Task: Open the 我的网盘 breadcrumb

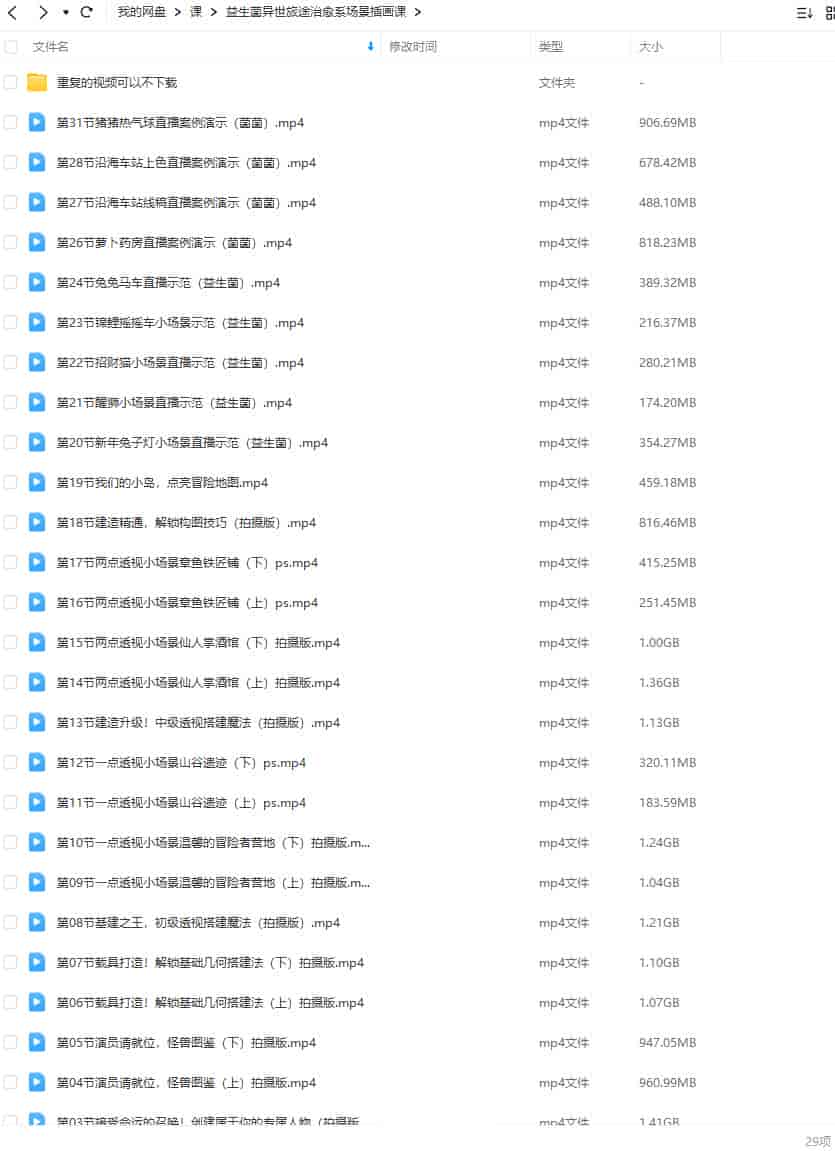Action: click(141, 12)
